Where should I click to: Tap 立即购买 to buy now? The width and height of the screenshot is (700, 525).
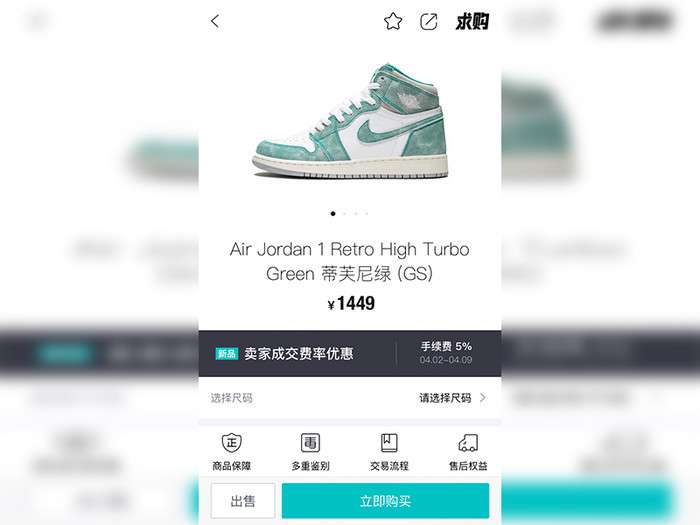385,501
